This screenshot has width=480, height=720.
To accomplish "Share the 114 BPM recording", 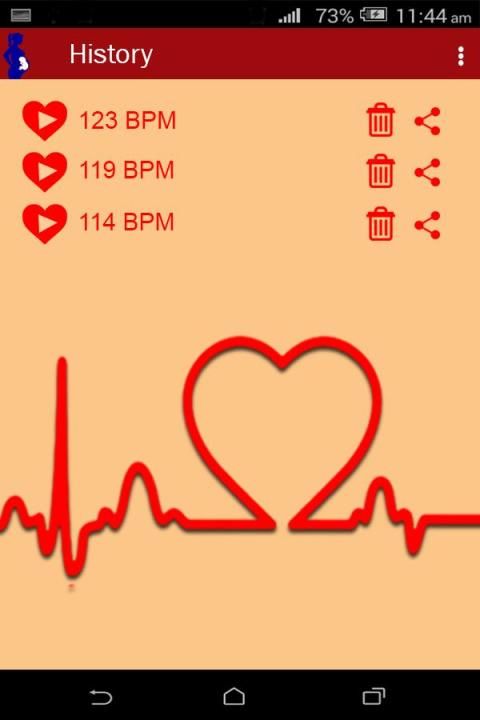I will click(428, 225).
